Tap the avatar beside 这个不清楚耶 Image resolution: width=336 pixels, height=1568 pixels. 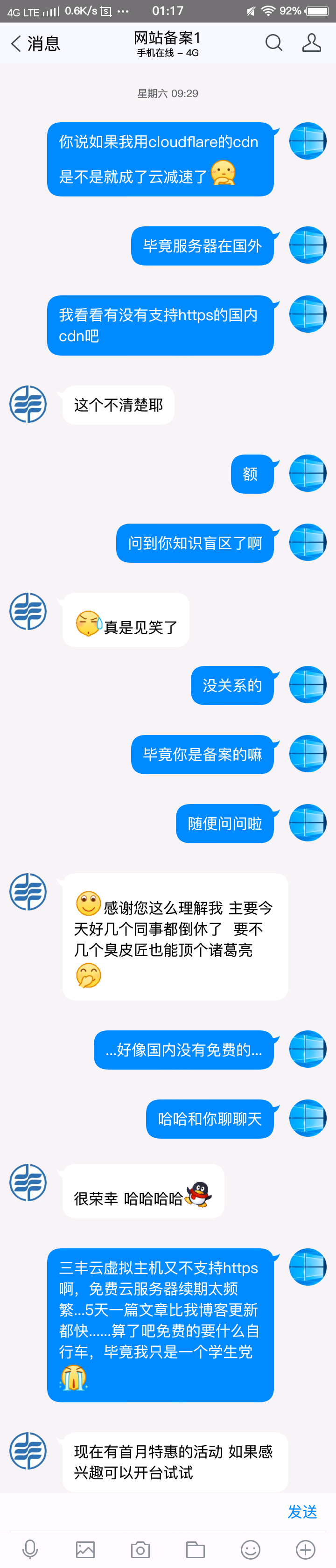[x=28, y=404]
